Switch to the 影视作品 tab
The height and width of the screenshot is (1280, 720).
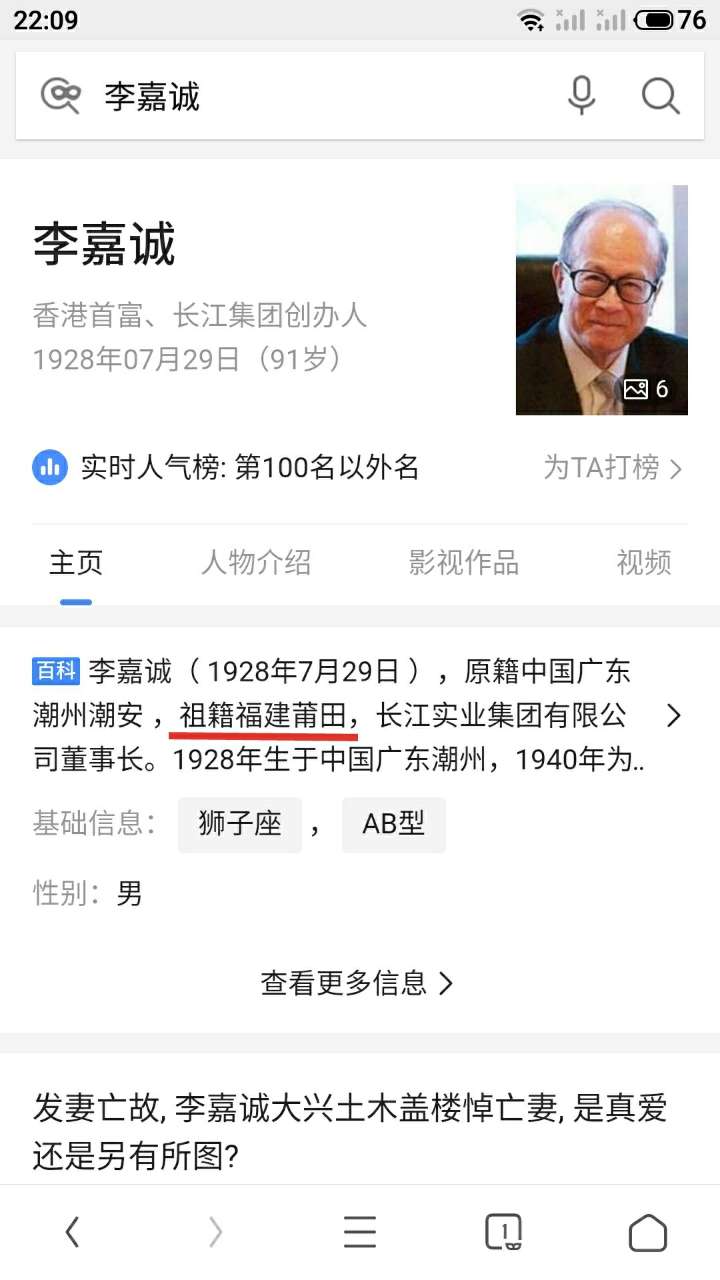pyautogui.click(x=463, y=563)
